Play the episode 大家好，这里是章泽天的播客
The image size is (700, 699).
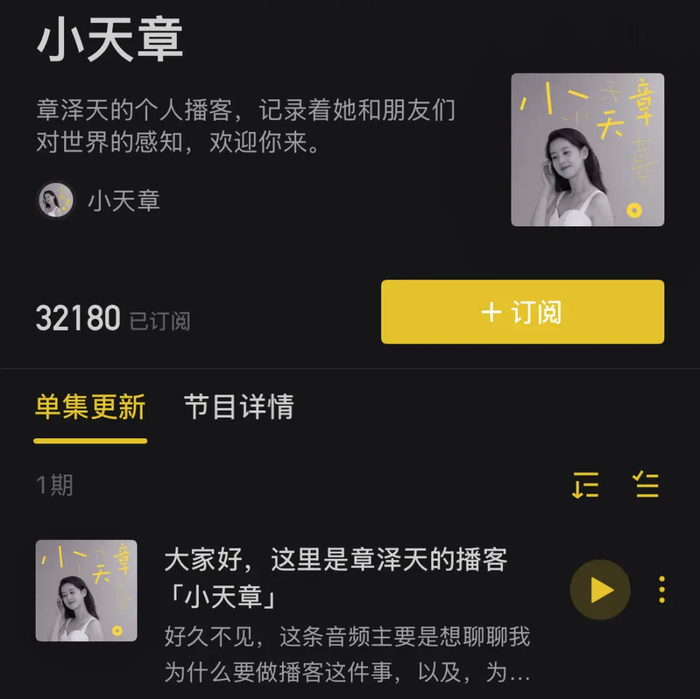click(x=600, y=590)
